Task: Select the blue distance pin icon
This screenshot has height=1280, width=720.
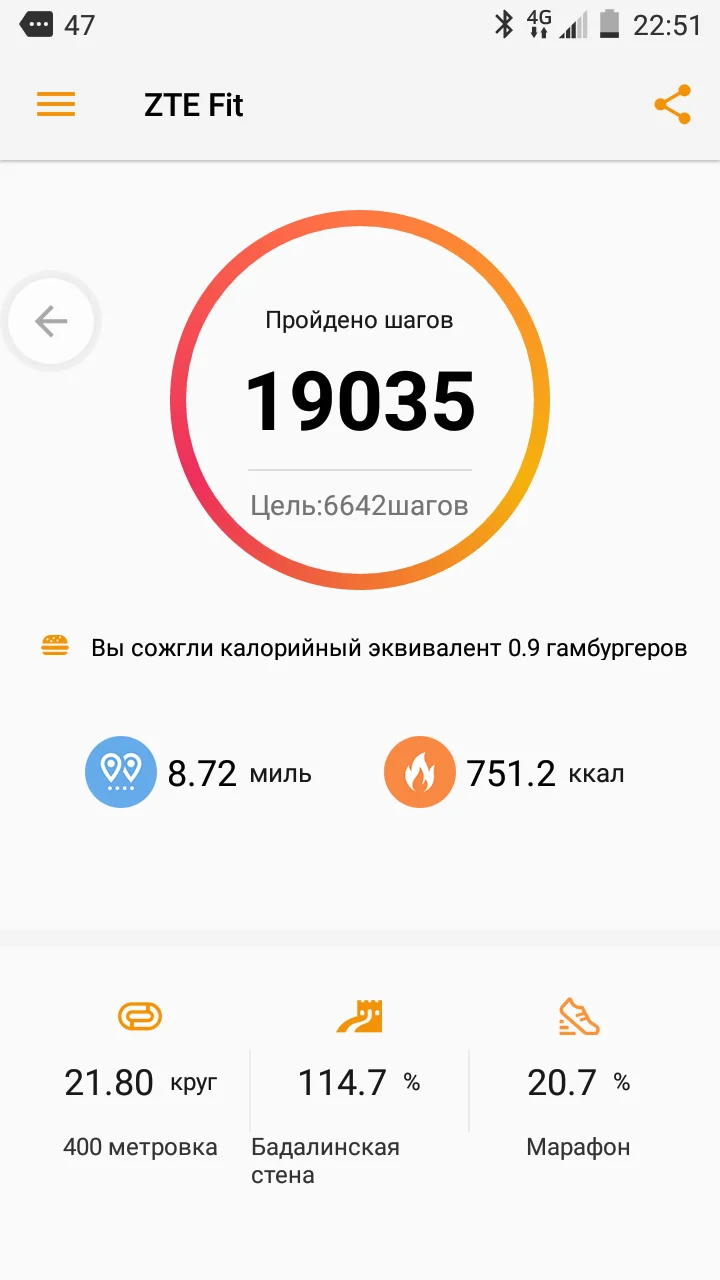Action: pos(121,771)
